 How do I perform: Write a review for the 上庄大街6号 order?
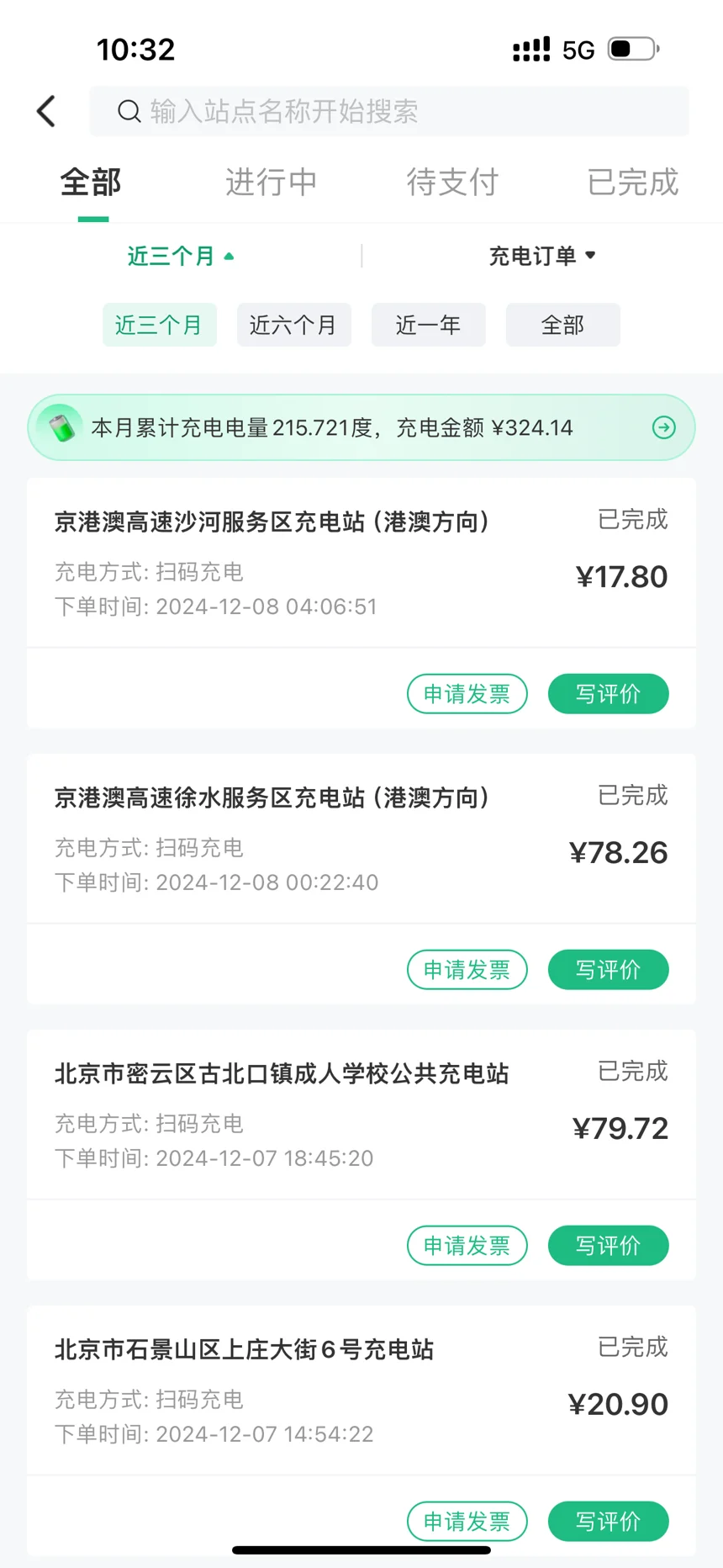pyautogui.click(x=608, y=1521)
